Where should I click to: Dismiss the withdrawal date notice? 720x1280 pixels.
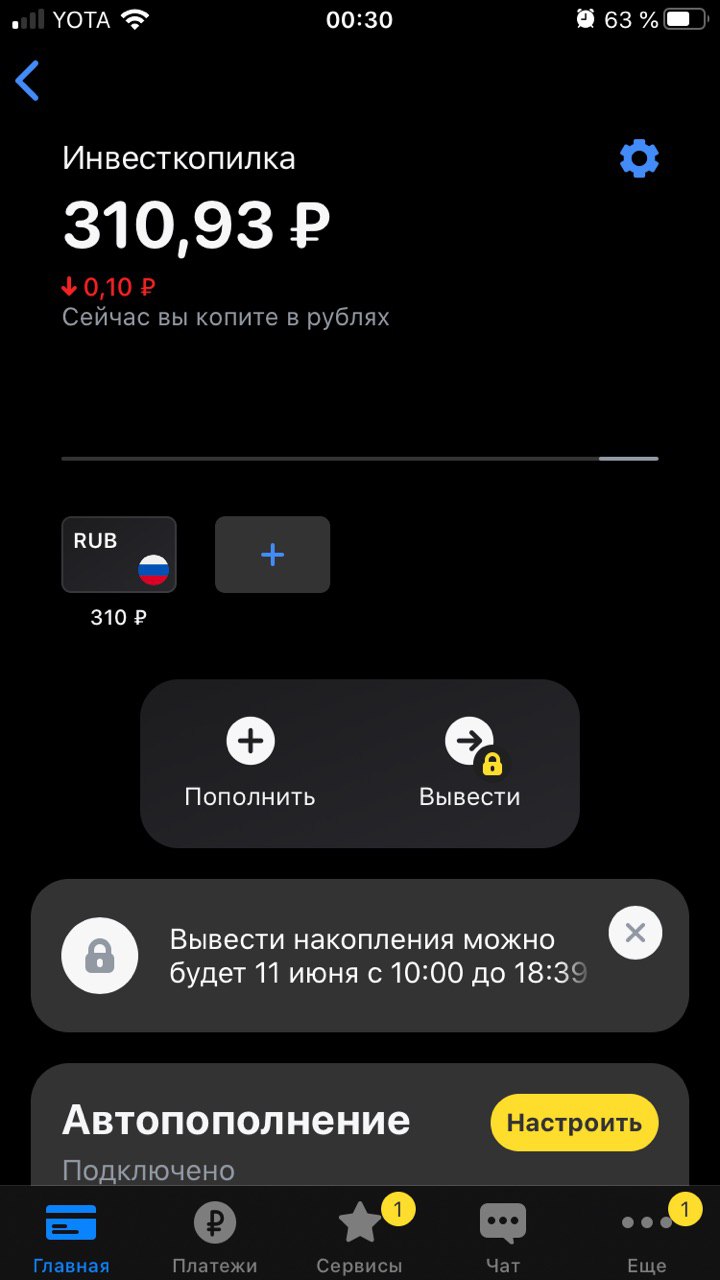[x=635, y=933]
